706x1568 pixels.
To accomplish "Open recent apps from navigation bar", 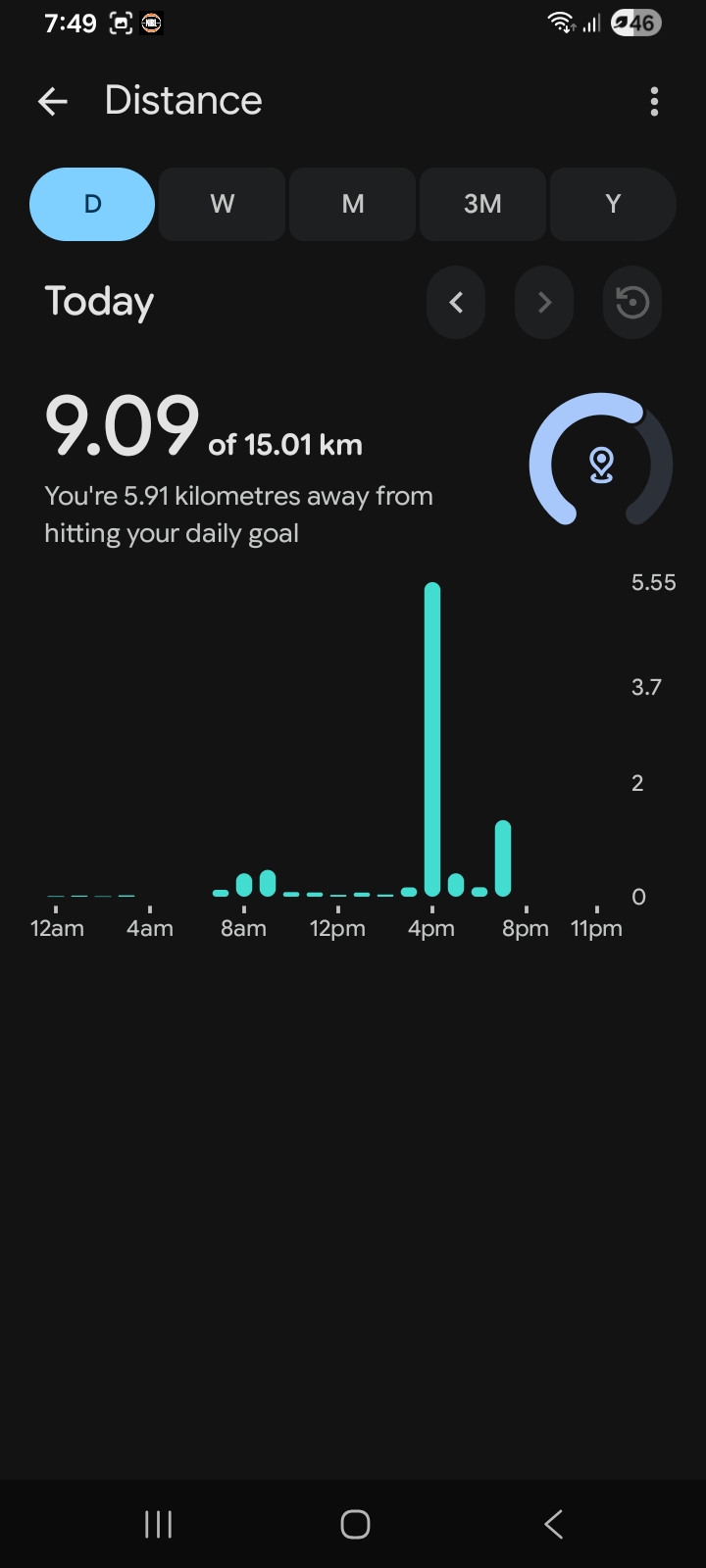I will click(158, 1524).
